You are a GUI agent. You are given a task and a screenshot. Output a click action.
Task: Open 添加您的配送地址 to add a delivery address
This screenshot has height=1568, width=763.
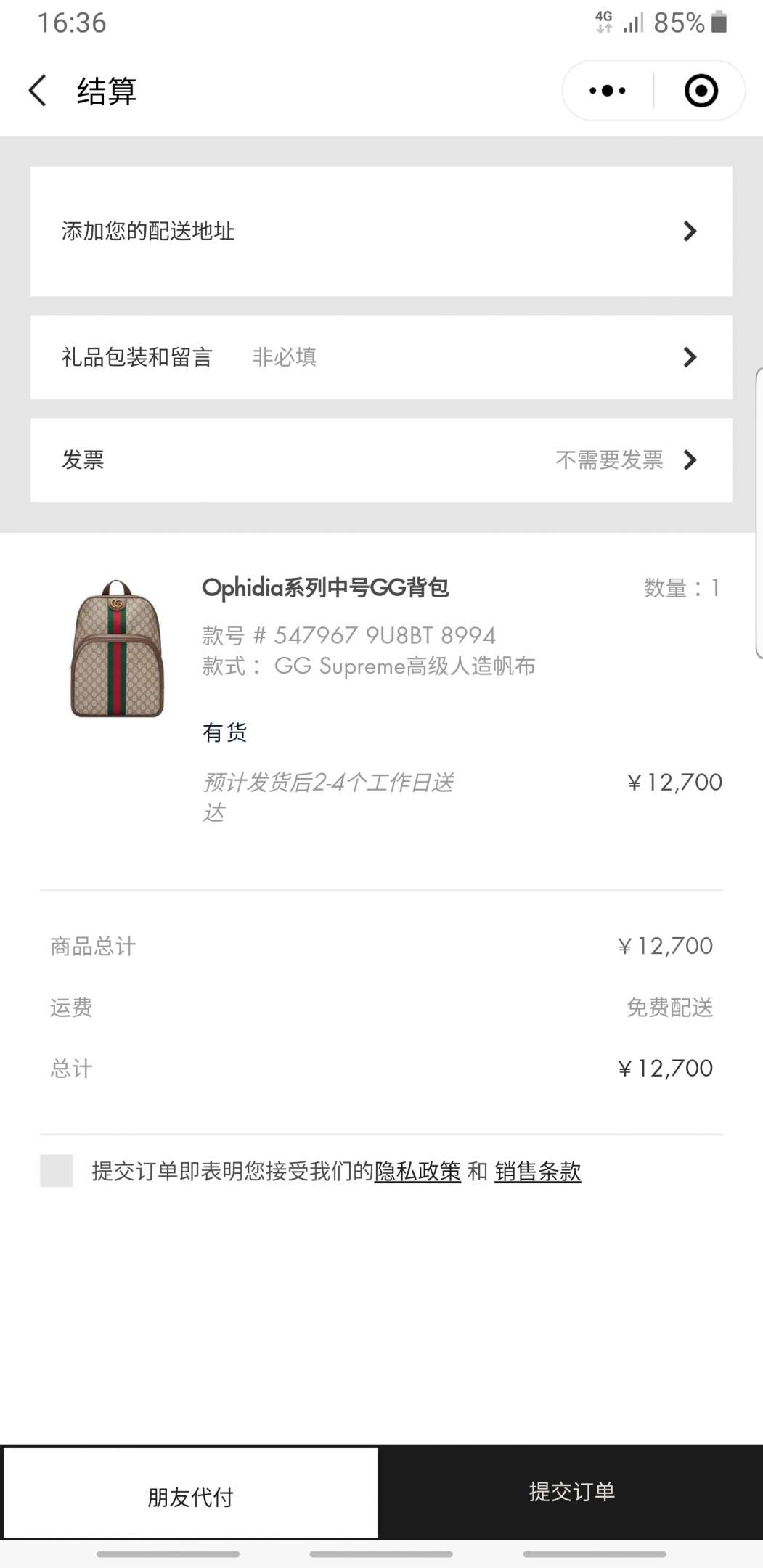click(381, 232)
